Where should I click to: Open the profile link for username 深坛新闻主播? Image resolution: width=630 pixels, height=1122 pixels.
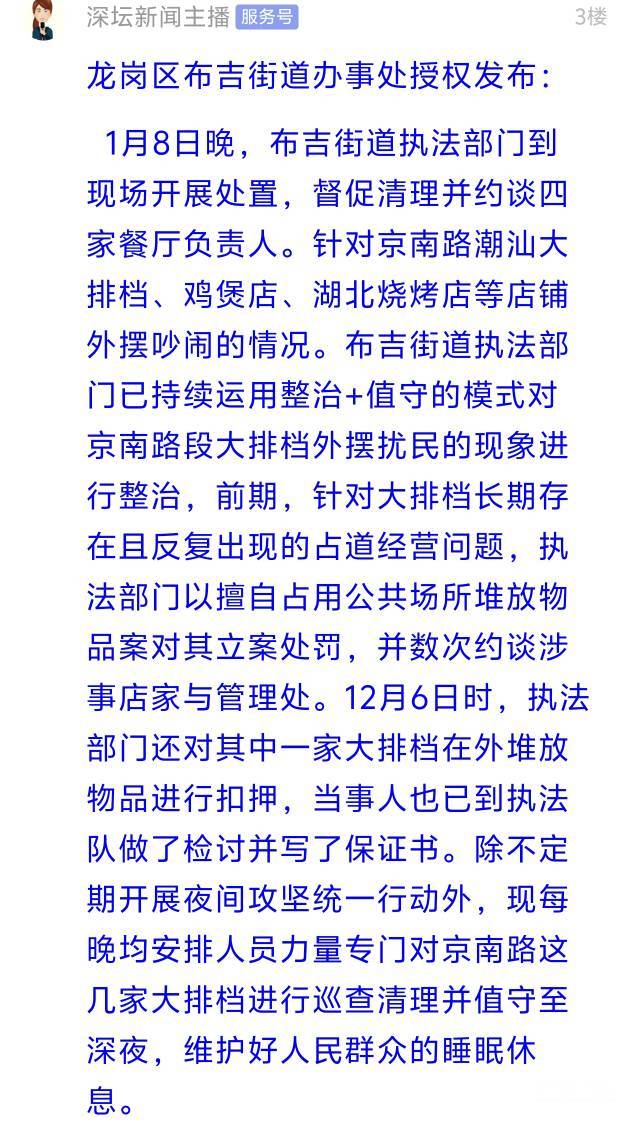click(157, 17)
